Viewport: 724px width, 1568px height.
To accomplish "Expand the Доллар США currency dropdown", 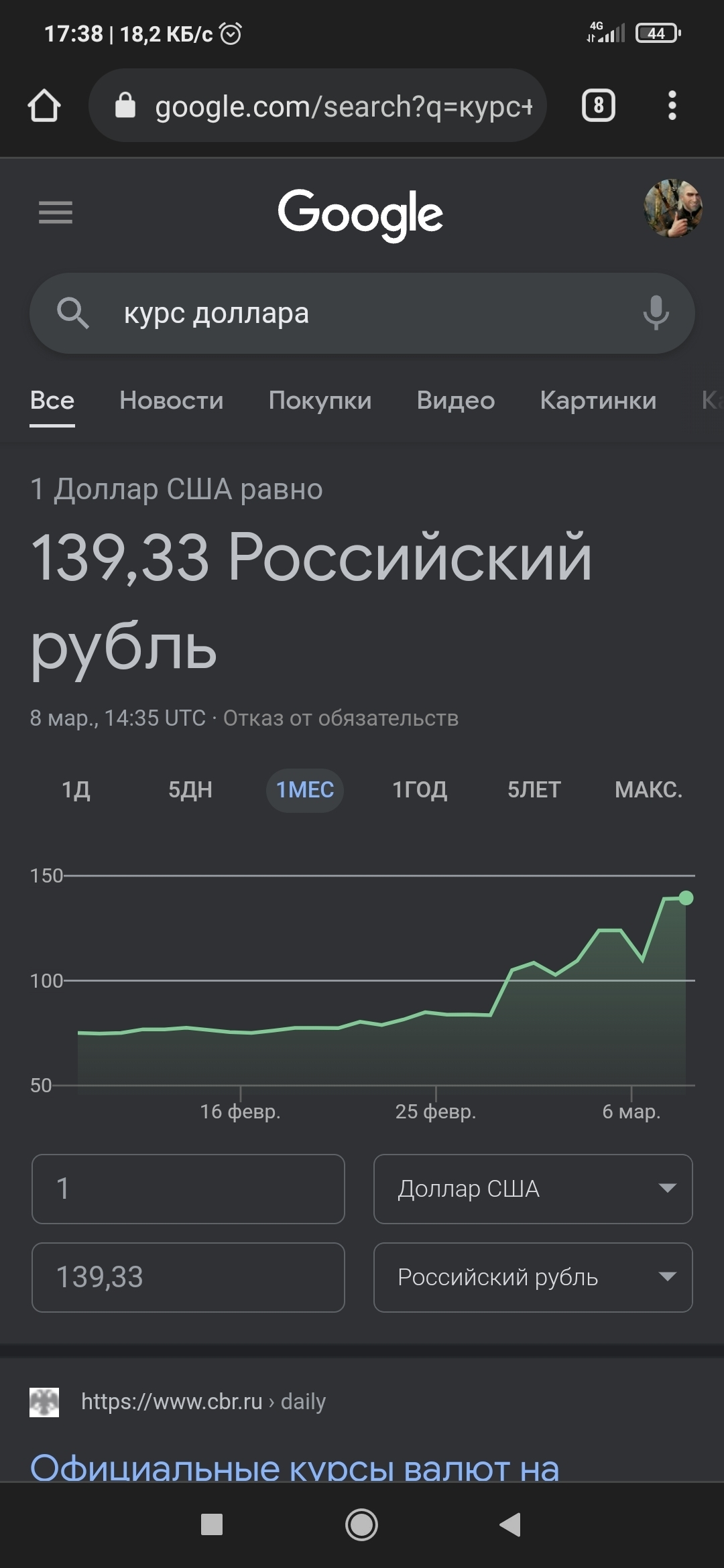I will pos(532,1189).
